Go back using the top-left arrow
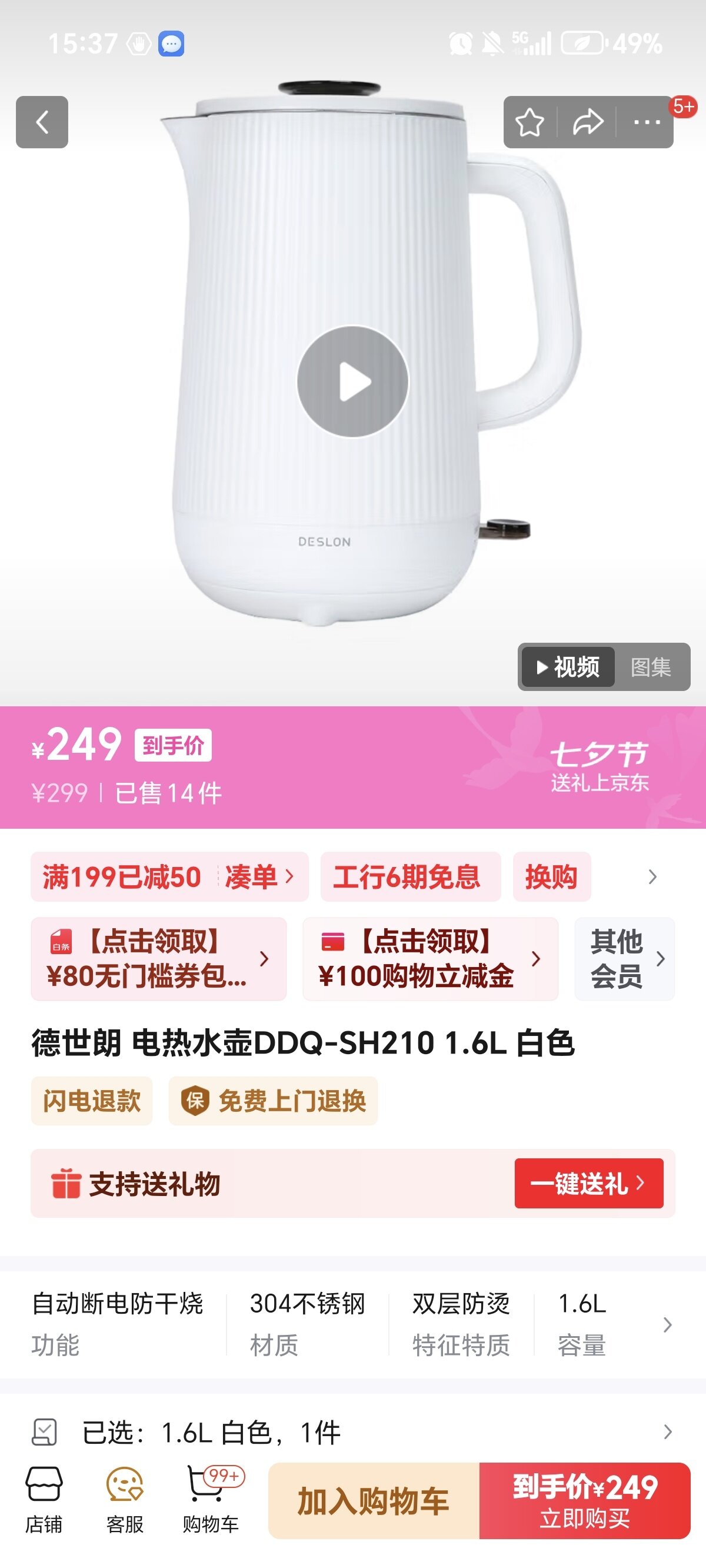The height and width of the screenshot is (1568, 706). coord(41,122)
